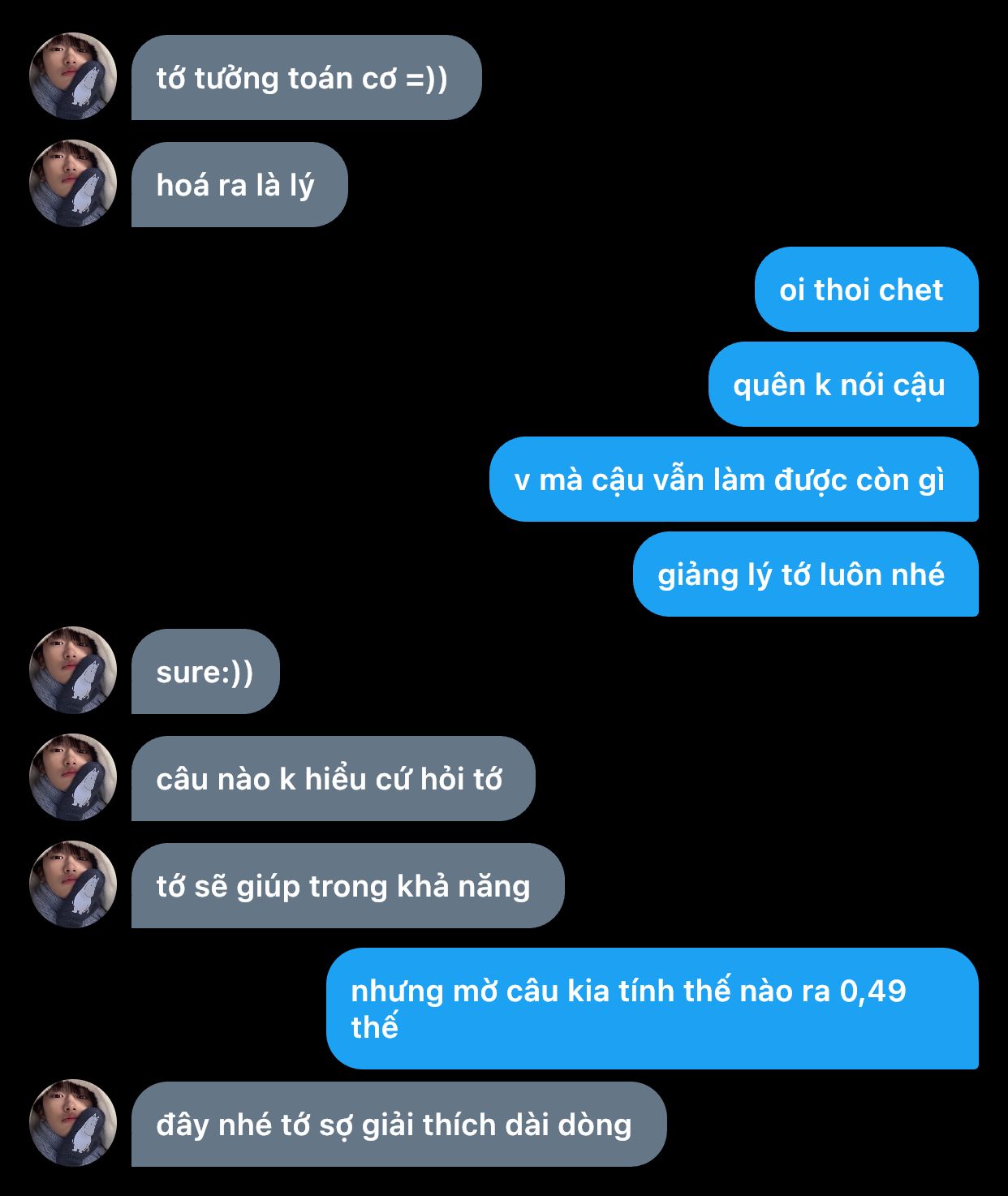The height and width of the screenshot is (1196, 1008).
Task: Tap the profile picture next to "hoá ra là lý"
Action: click(x=73, y=183)
